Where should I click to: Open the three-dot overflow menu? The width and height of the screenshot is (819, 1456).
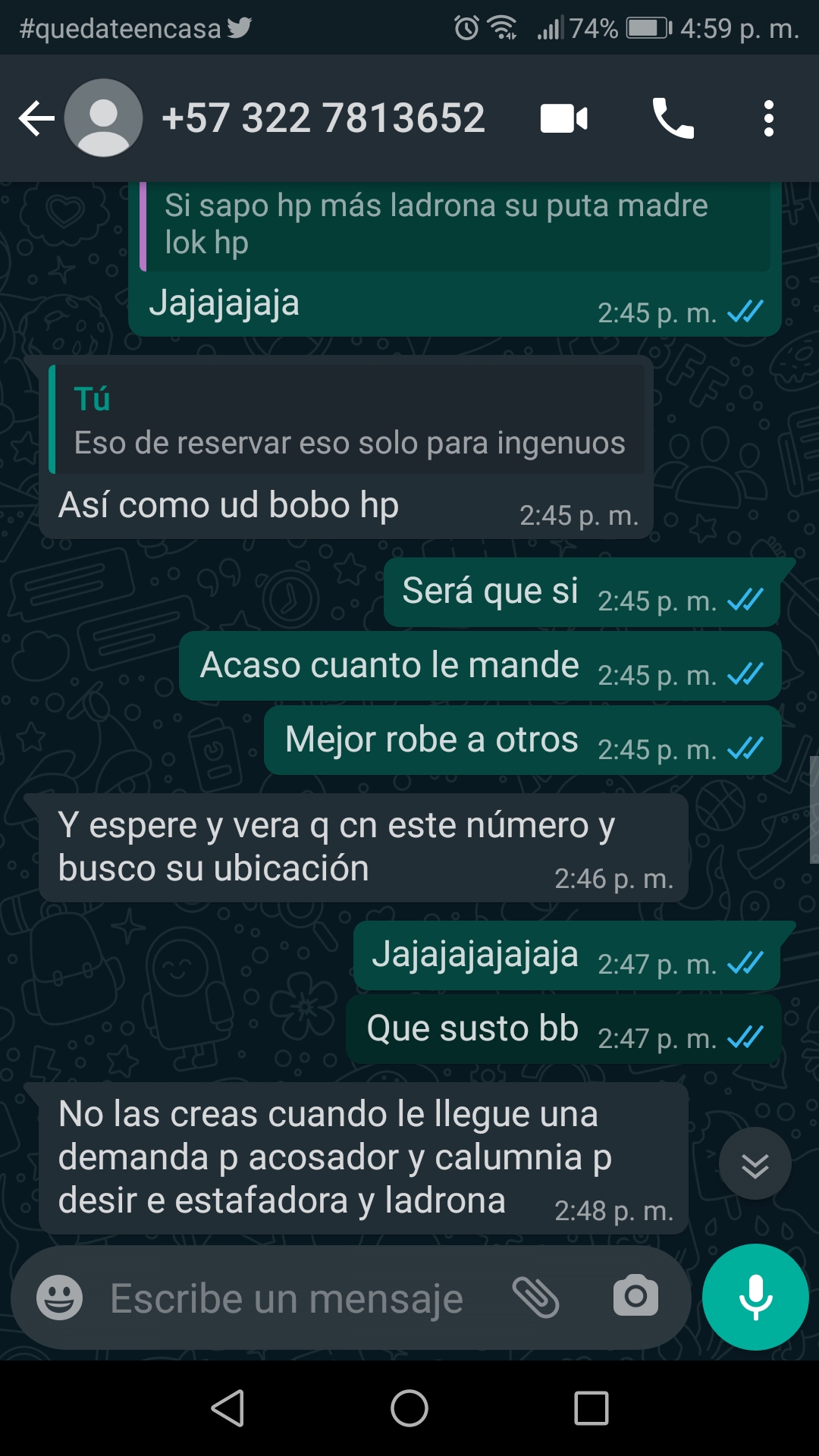click(768, 119)
